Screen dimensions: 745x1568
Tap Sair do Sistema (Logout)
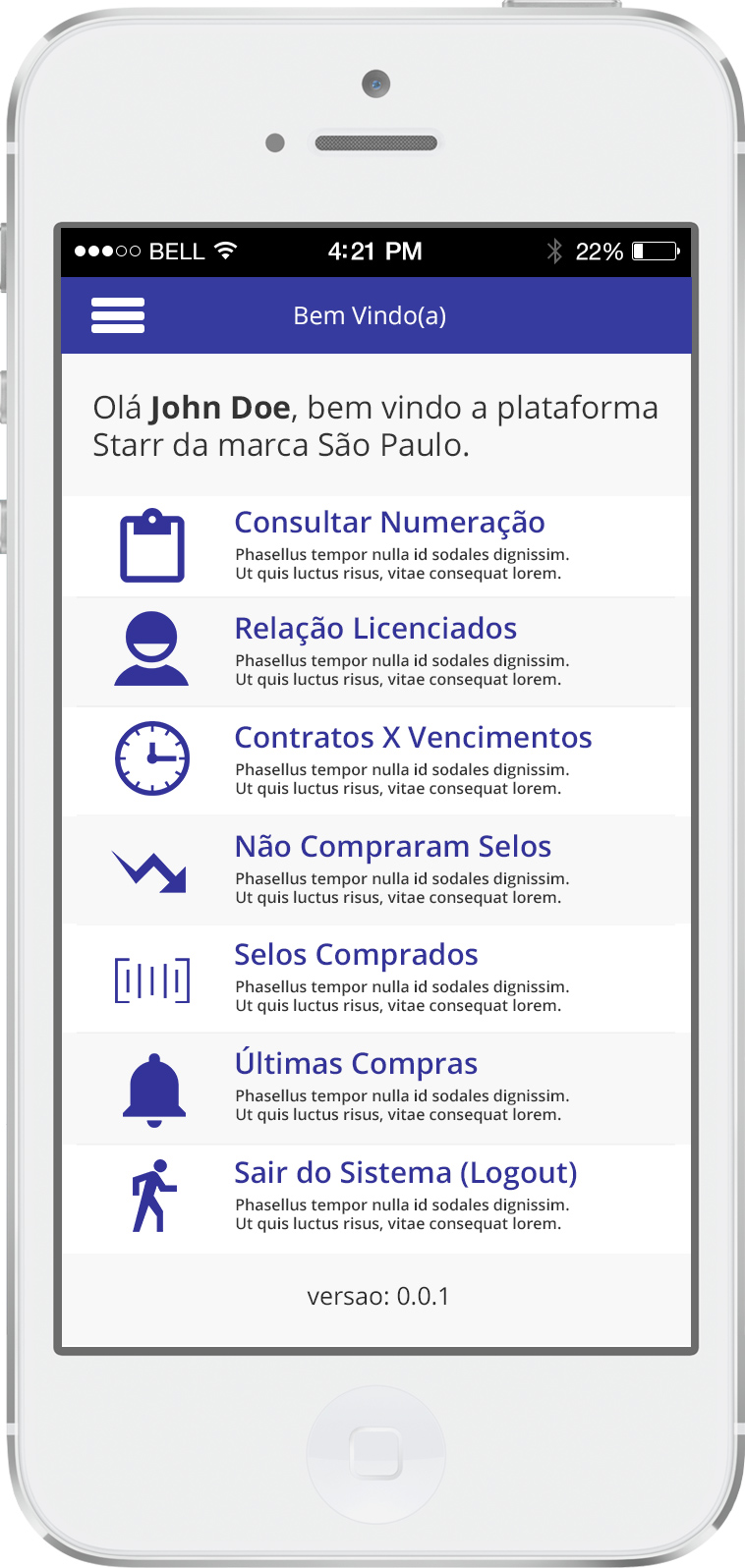[405, 1173]
